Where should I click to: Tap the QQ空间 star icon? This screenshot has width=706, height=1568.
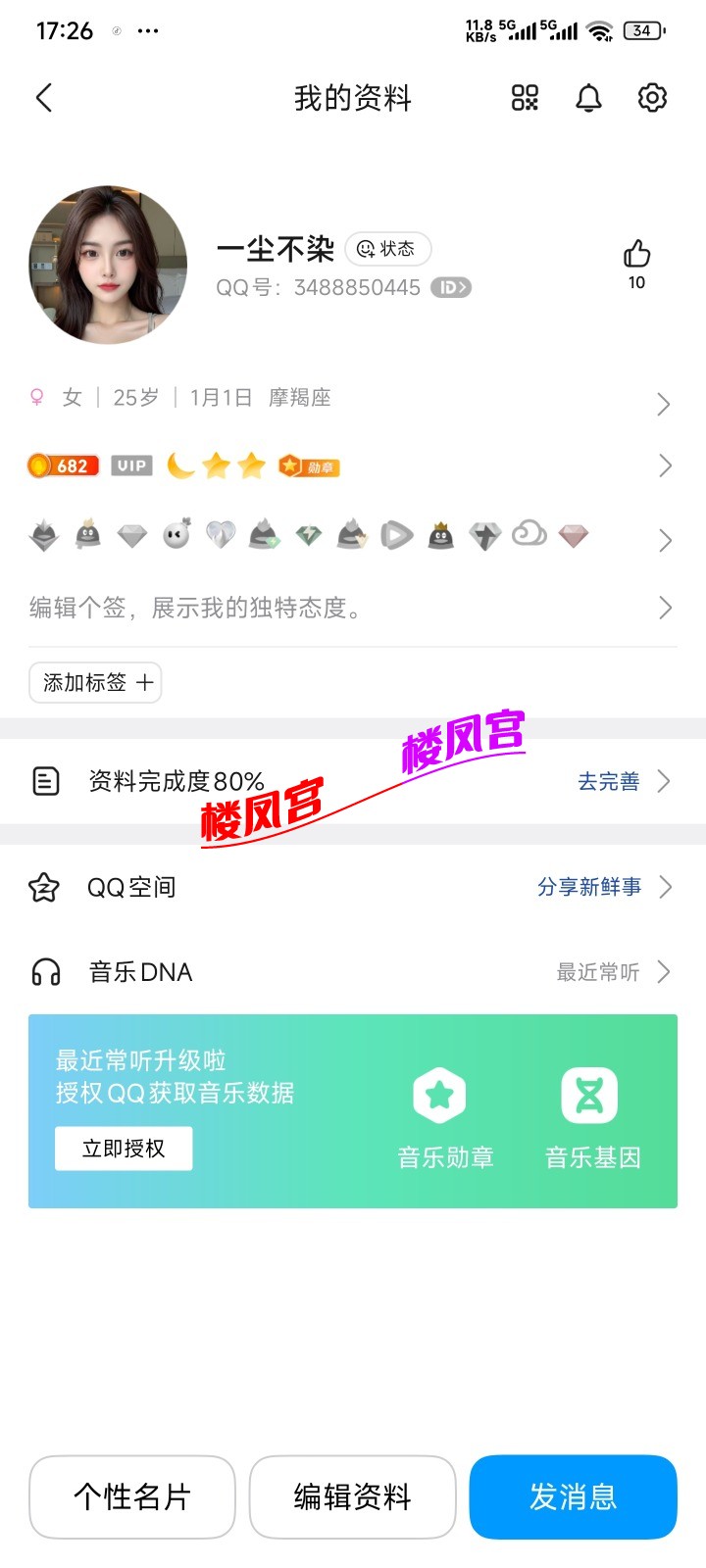tap(44, 887)
